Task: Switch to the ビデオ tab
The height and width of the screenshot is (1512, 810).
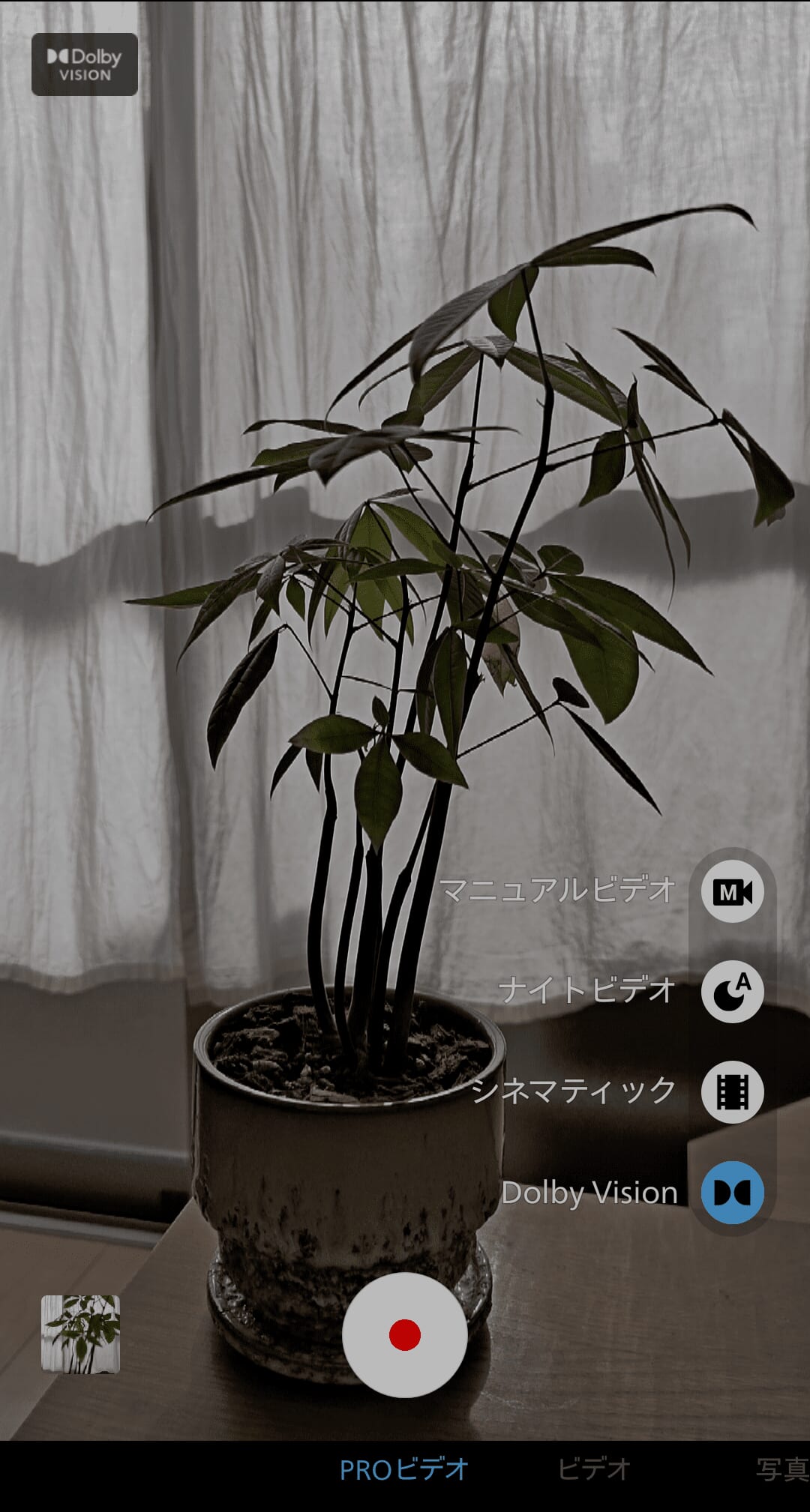Action: [x=593, y=1469]
